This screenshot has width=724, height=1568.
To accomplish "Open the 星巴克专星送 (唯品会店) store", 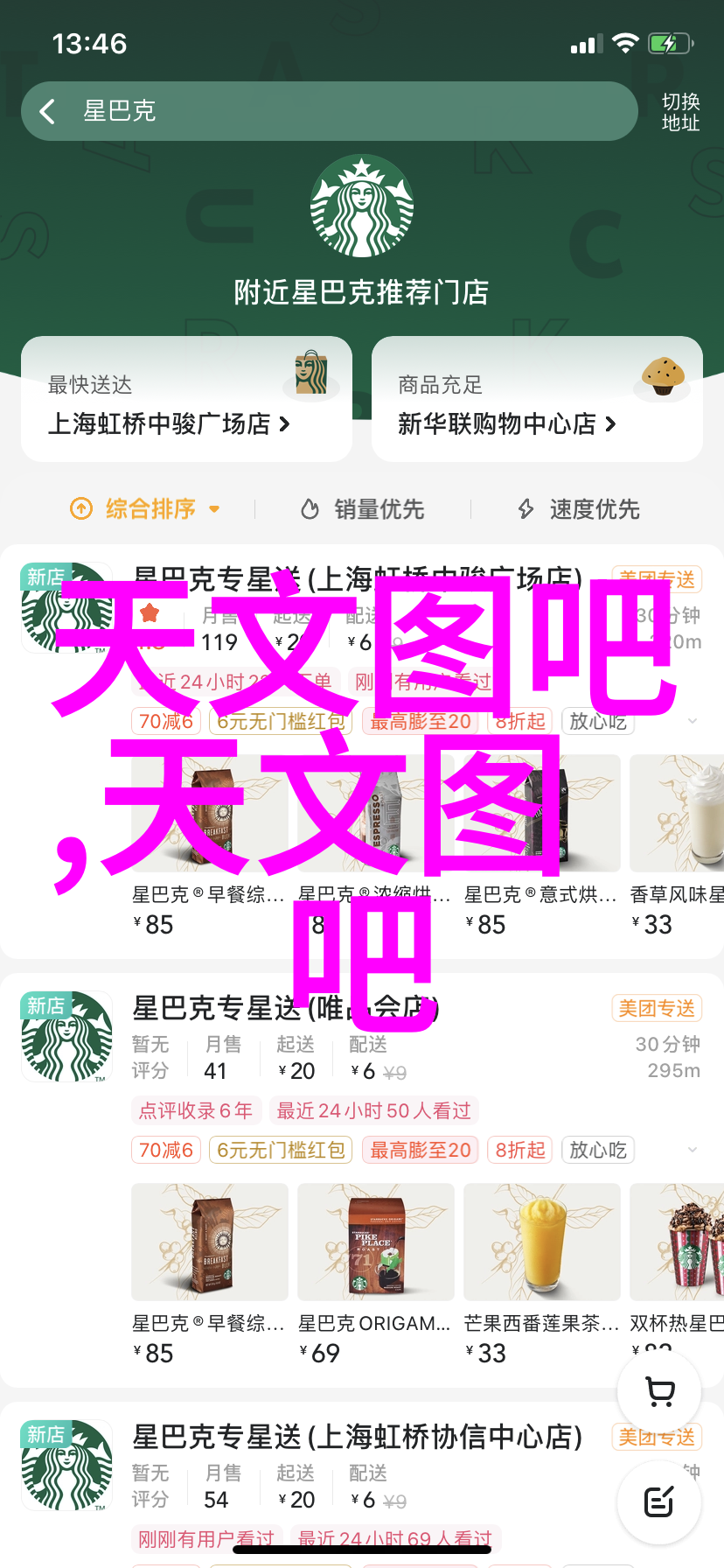I will [286, 1008].
